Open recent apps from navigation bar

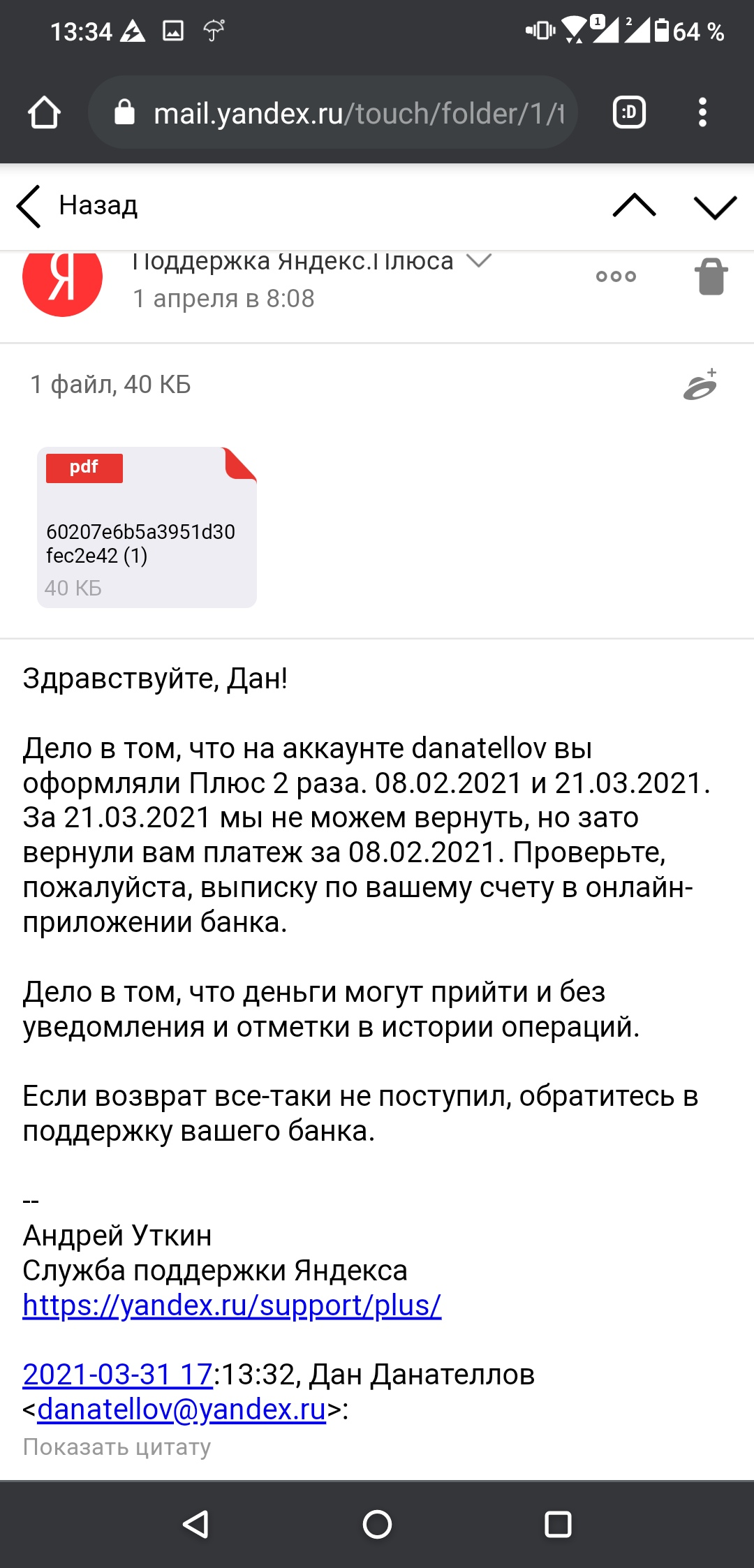coord(558,1524)
